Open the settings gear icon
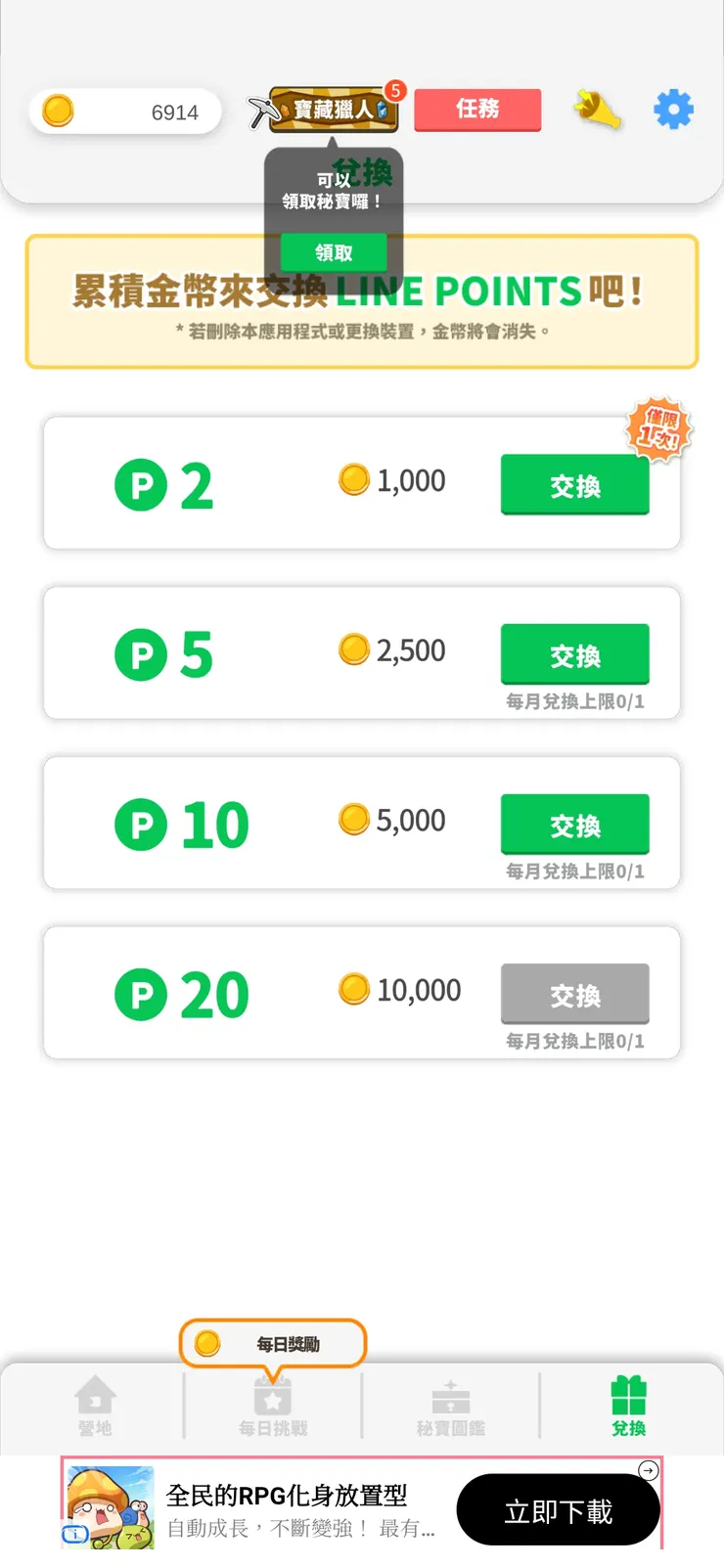This screenshot has height=1568, width=724. (672, 109)
